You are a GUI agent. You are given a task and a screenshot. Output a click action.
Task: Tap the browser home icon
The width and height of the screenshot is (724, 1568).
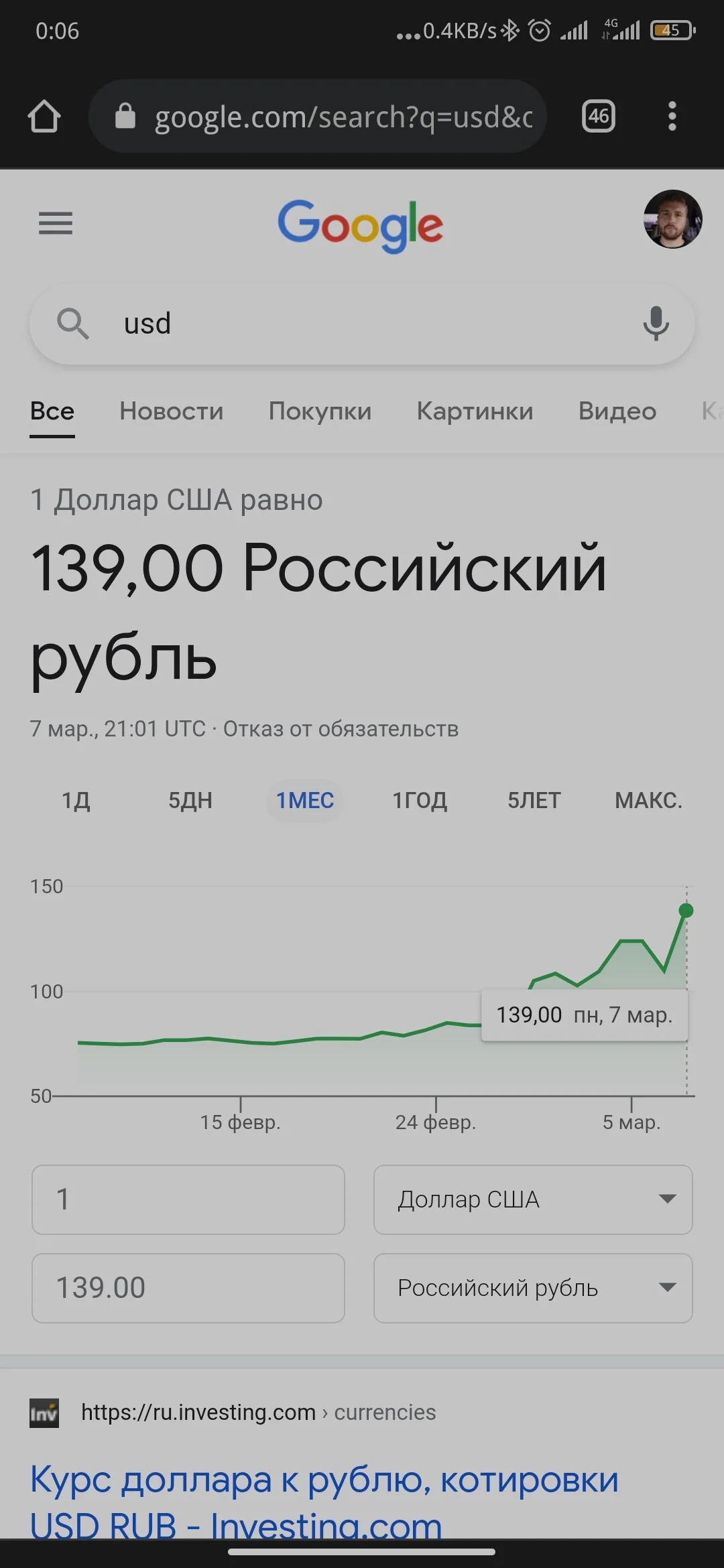(44, 117)
